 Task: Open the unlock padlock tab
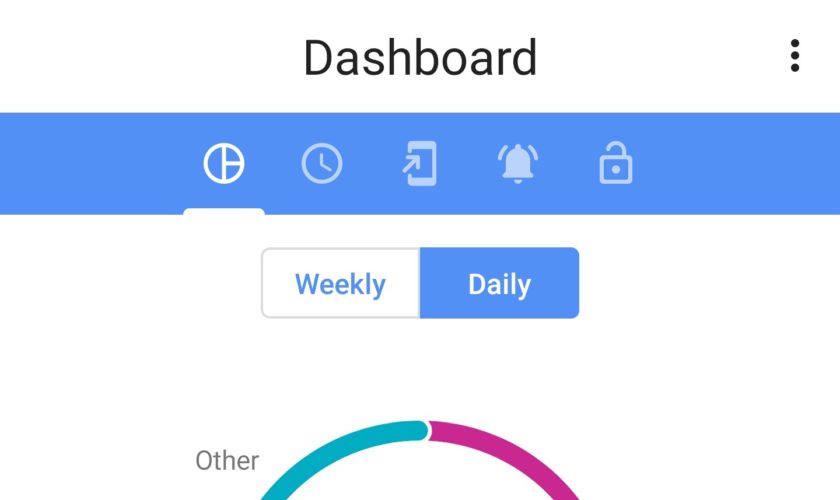click(616, 163)
